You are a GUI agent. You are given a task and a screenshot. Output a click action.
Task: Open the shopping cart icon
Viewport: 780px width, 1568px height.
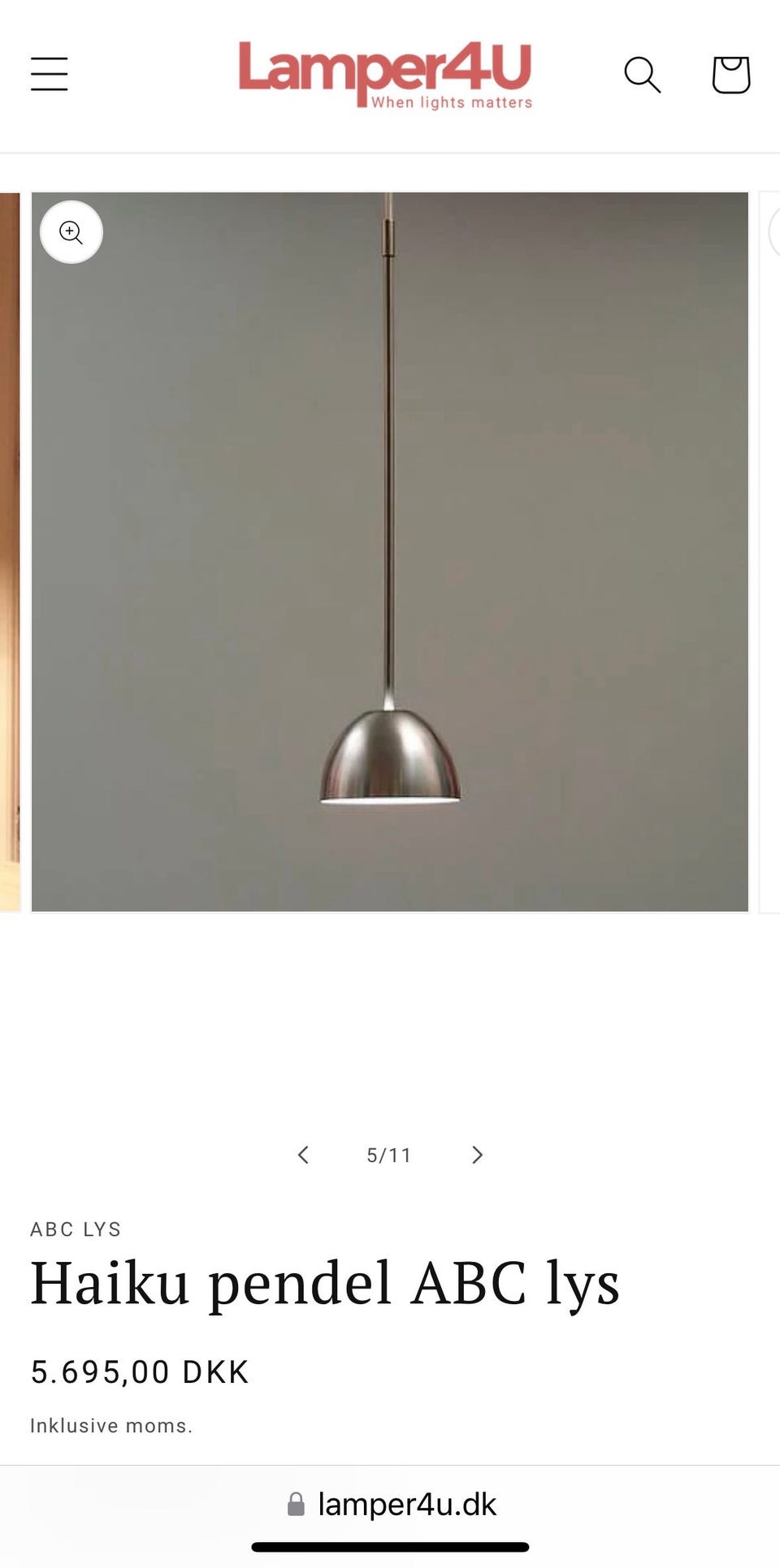tap(730, 75)
